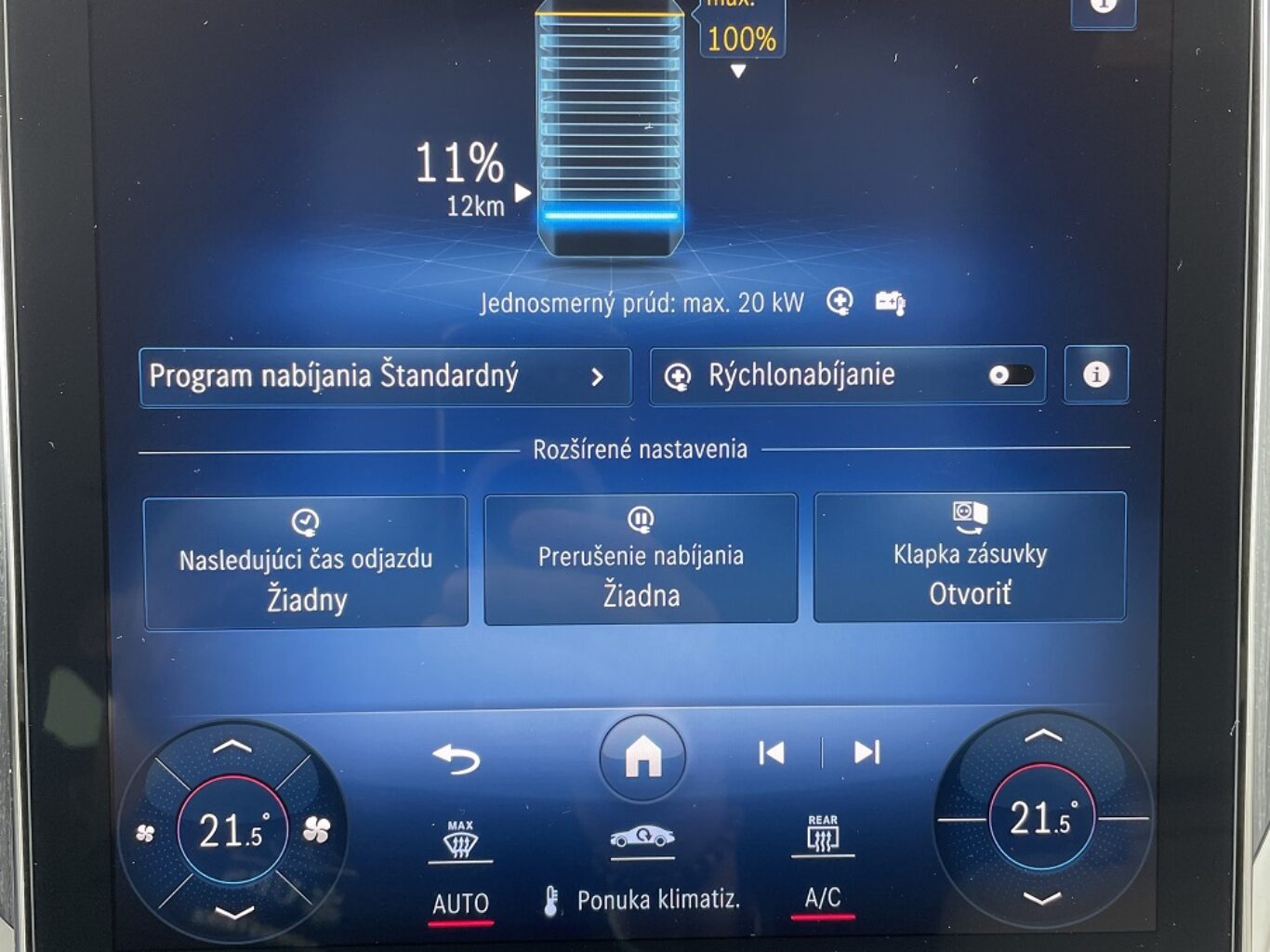
Task: Skip to the previous track
Action: 772,752
